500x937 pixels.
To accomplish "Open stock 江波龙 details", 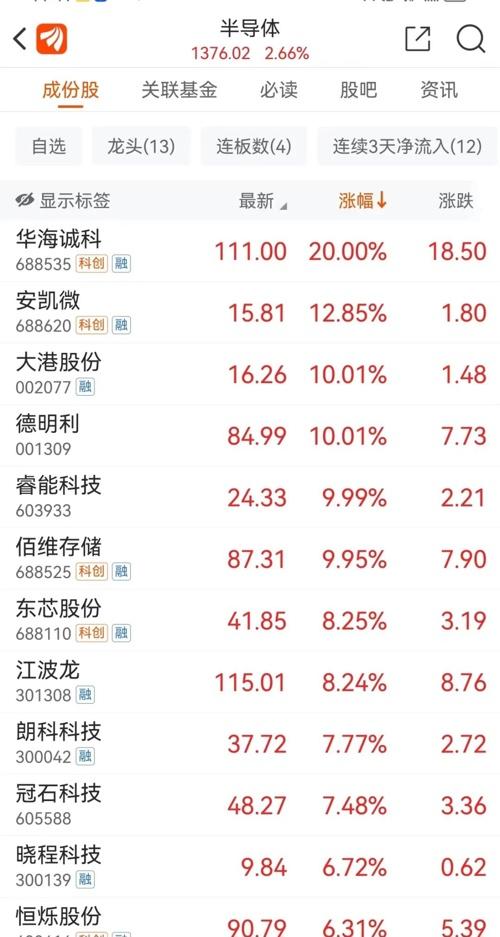I will click(250, 682).
